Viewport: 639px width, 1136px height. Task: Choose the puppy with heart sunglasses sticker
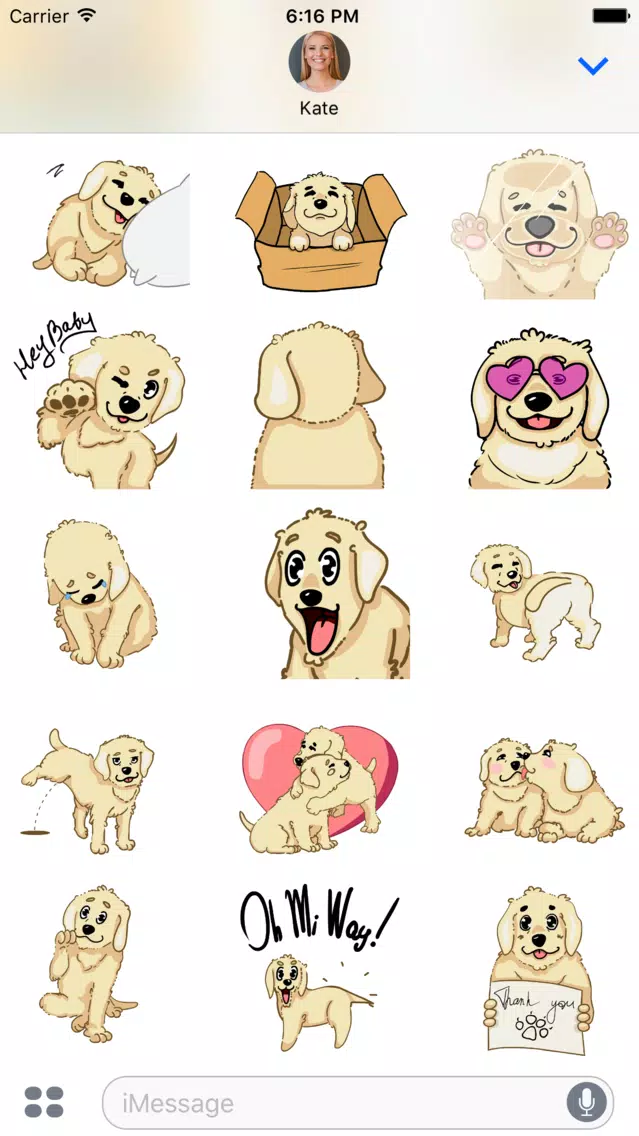click(x=540, y=407)
